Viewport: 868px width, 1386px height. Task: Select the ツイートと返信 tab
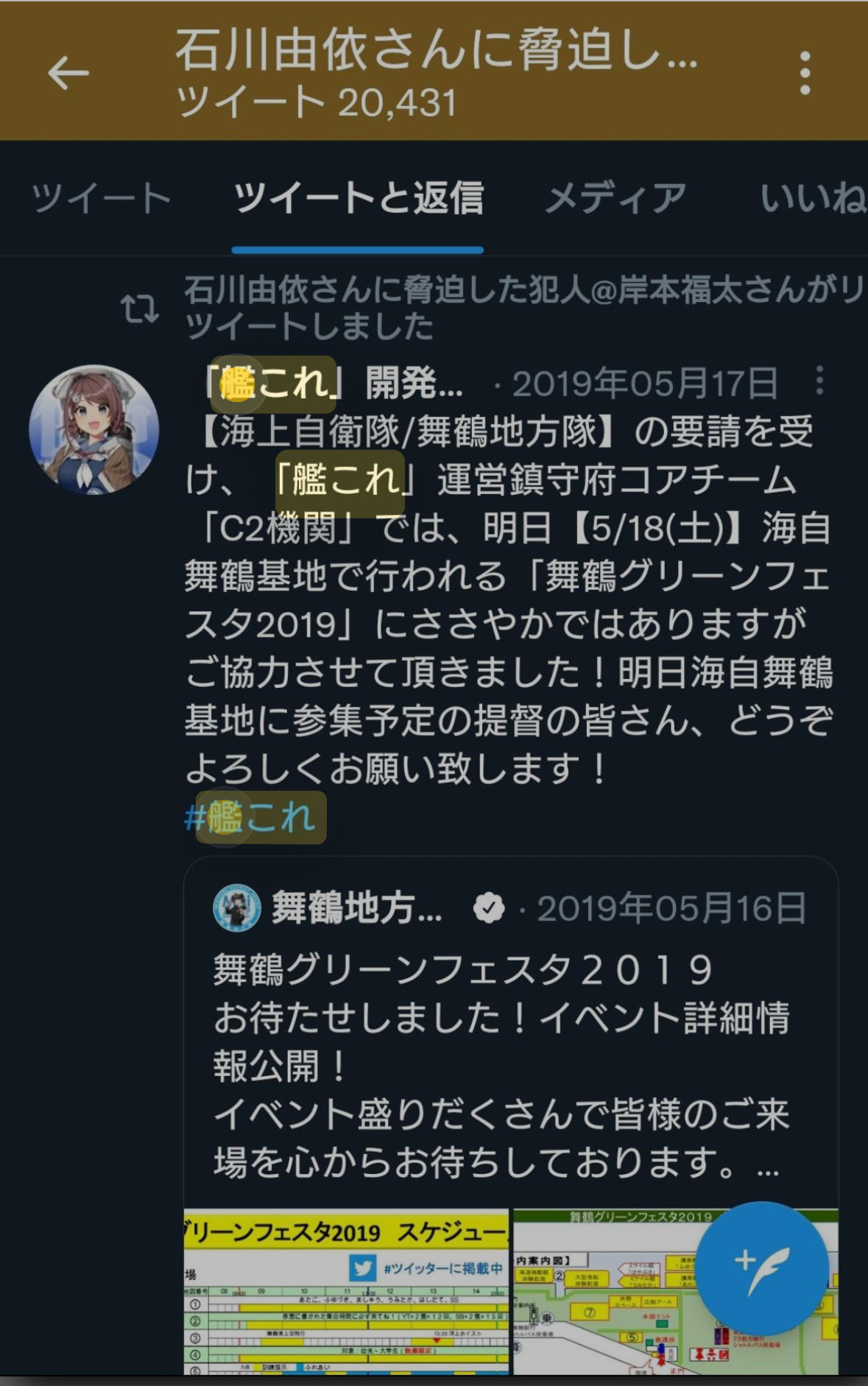pos(358,198)
